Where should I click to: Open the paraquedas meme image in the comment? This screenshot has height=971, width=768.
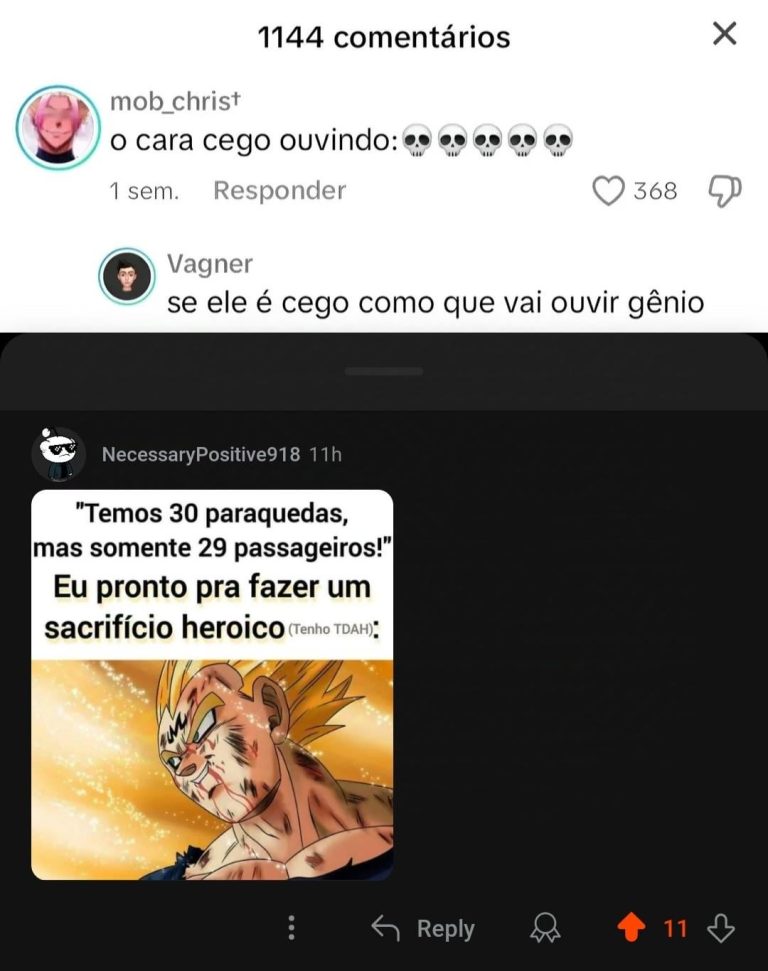(x=212, y=684)
